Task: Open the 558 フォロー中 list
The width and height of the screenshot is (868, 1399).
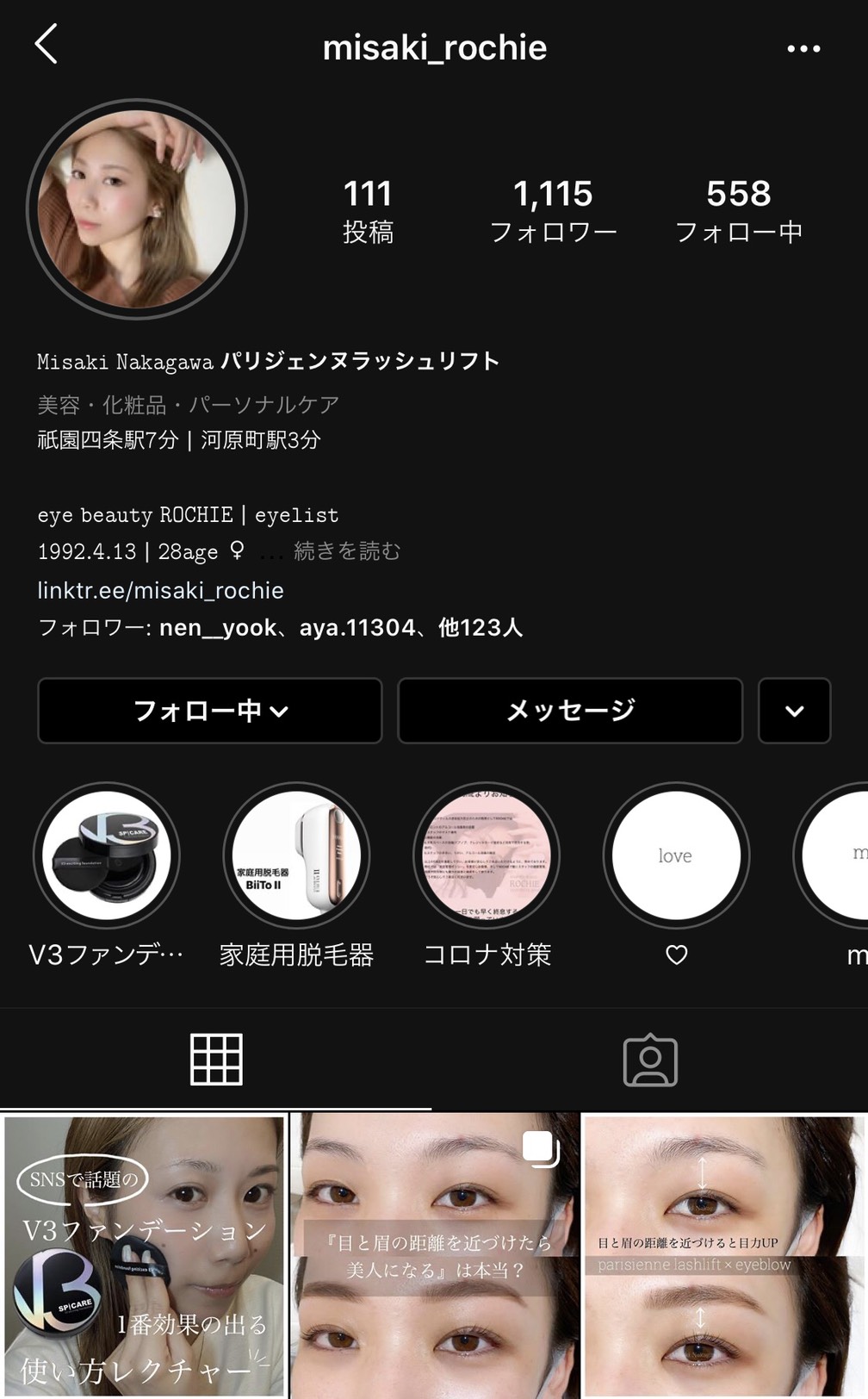Action: click(x=739, y=211)
